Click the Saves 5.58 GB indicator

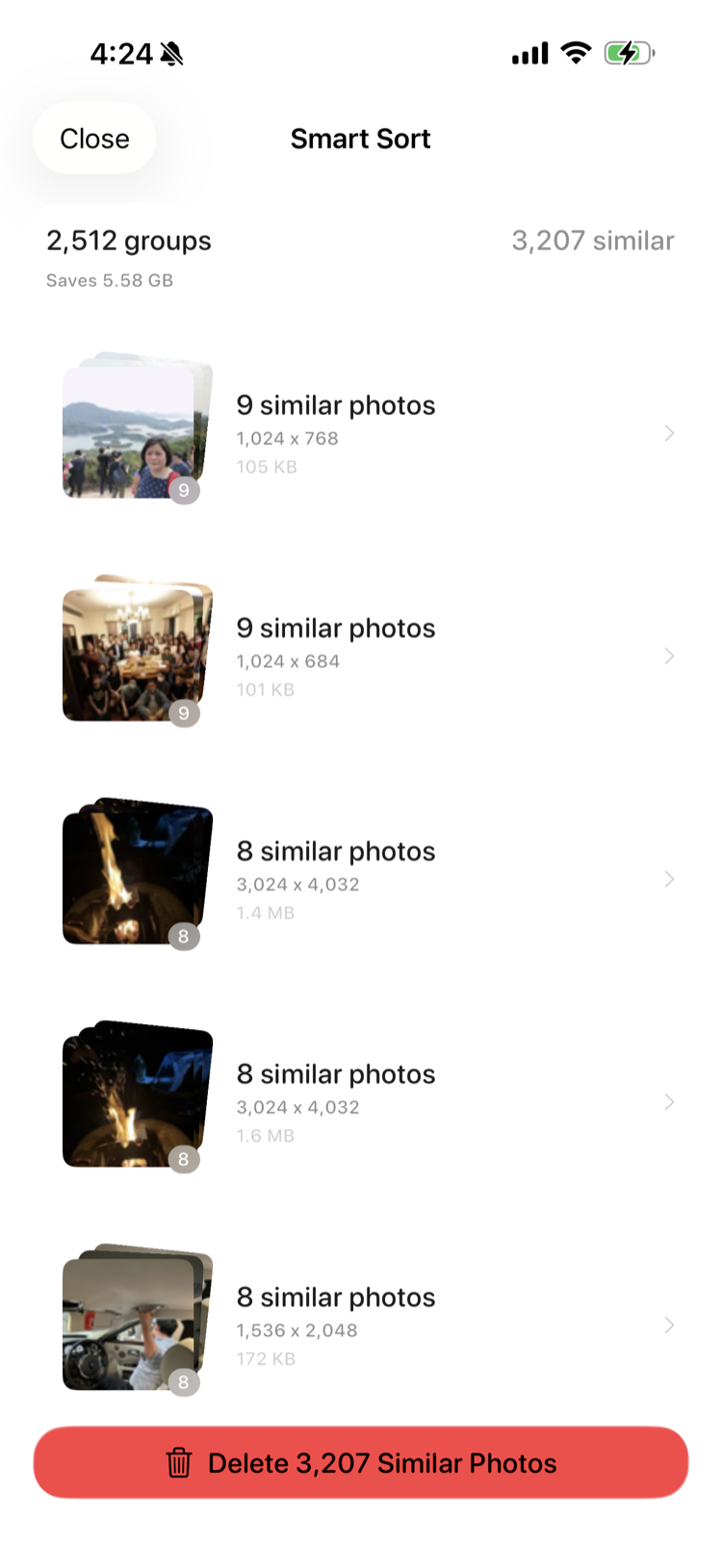(109, 280)
